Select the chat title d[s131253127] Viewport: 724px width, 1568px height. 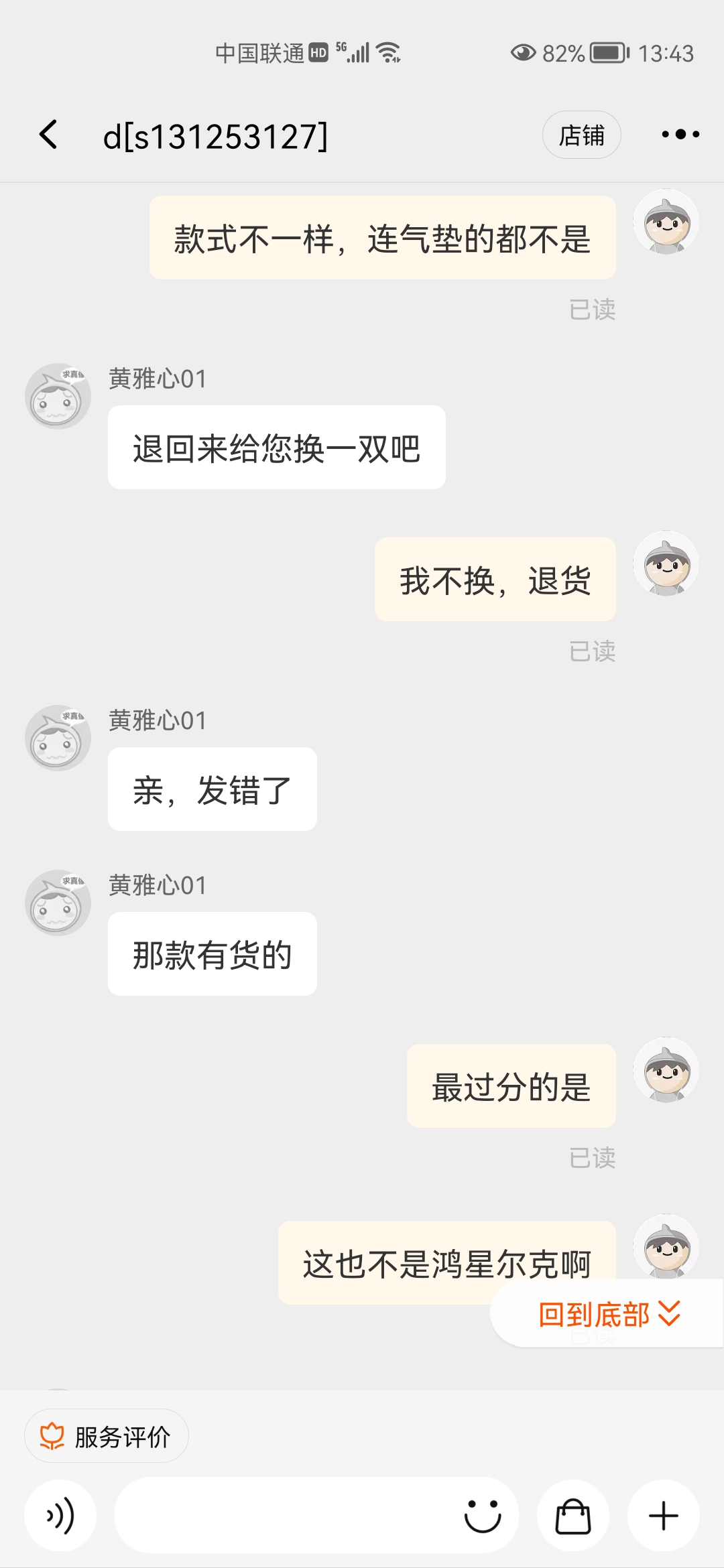[215, 134]
